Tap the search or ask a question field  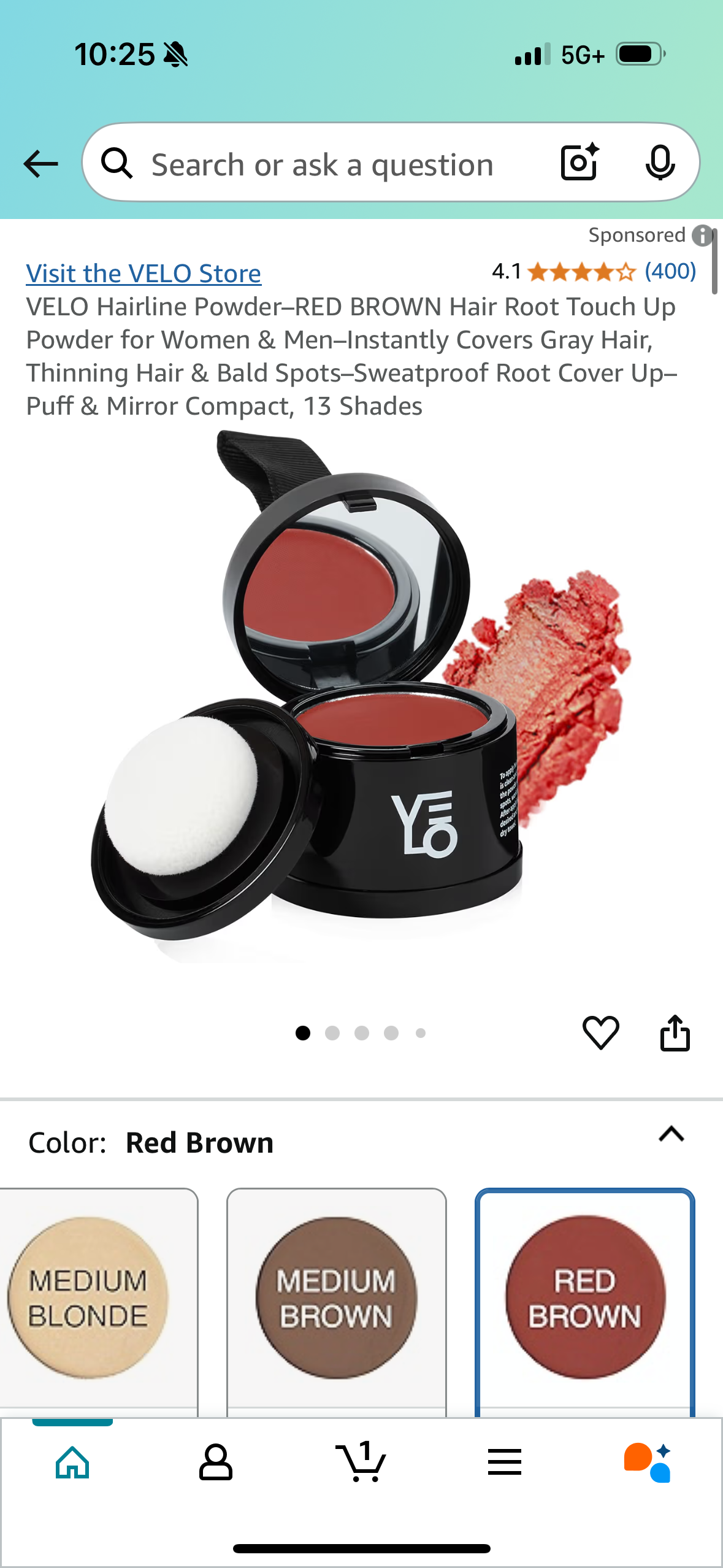(322, 164)
